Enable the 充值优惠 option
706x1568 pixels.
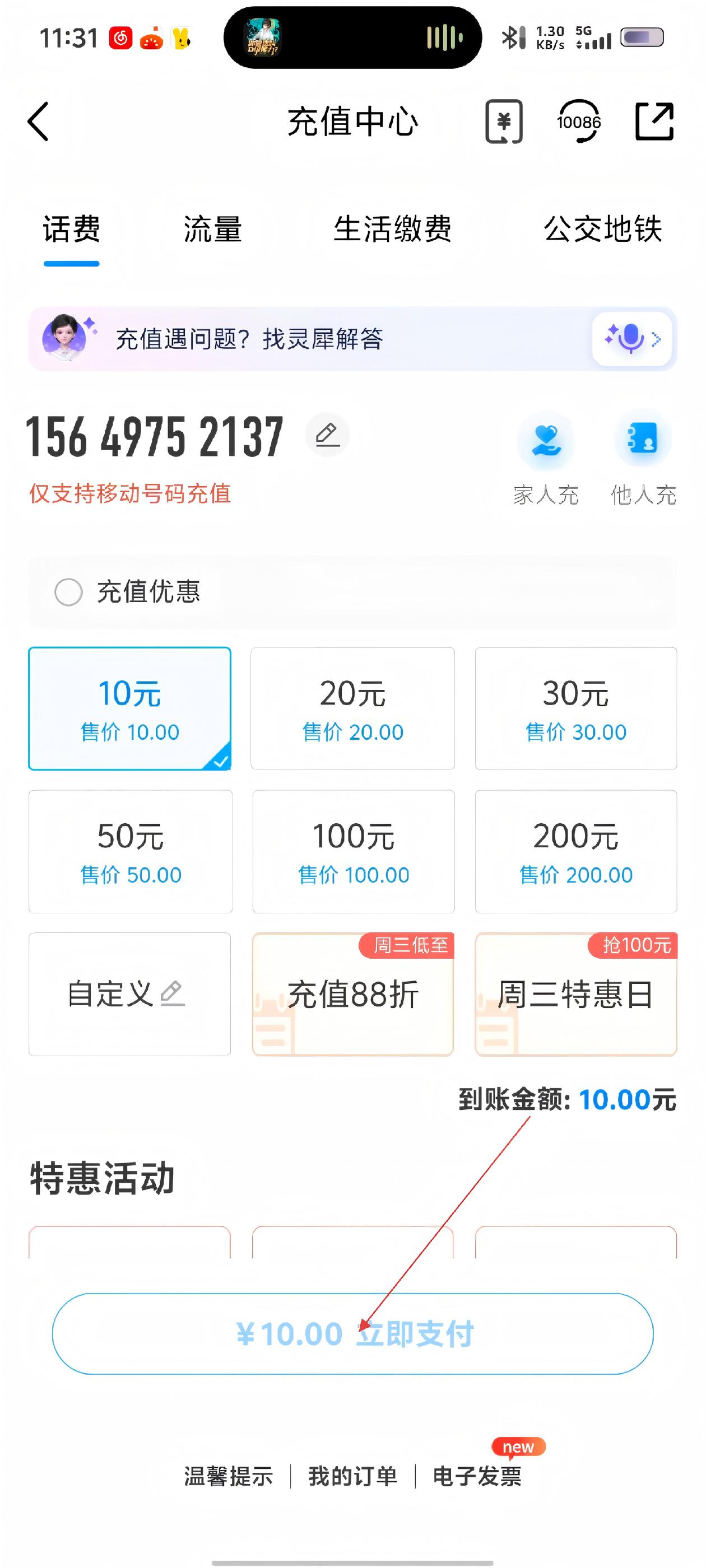click(69, 592)
